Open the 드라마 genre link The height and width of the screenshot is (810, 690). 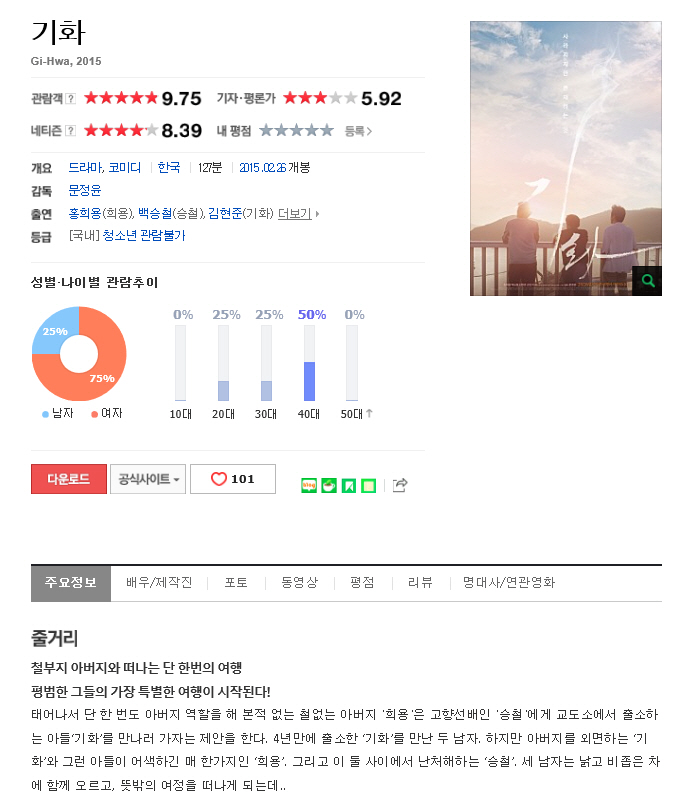84,167
